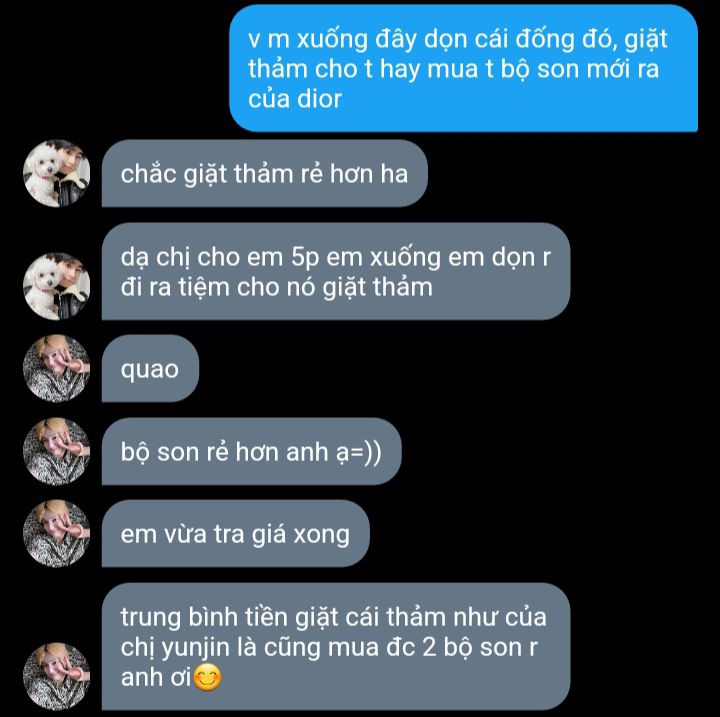The width and height of the screenshot is (720, 717).
Task: View profile of sender of "quao"
Action: [57, 369]
